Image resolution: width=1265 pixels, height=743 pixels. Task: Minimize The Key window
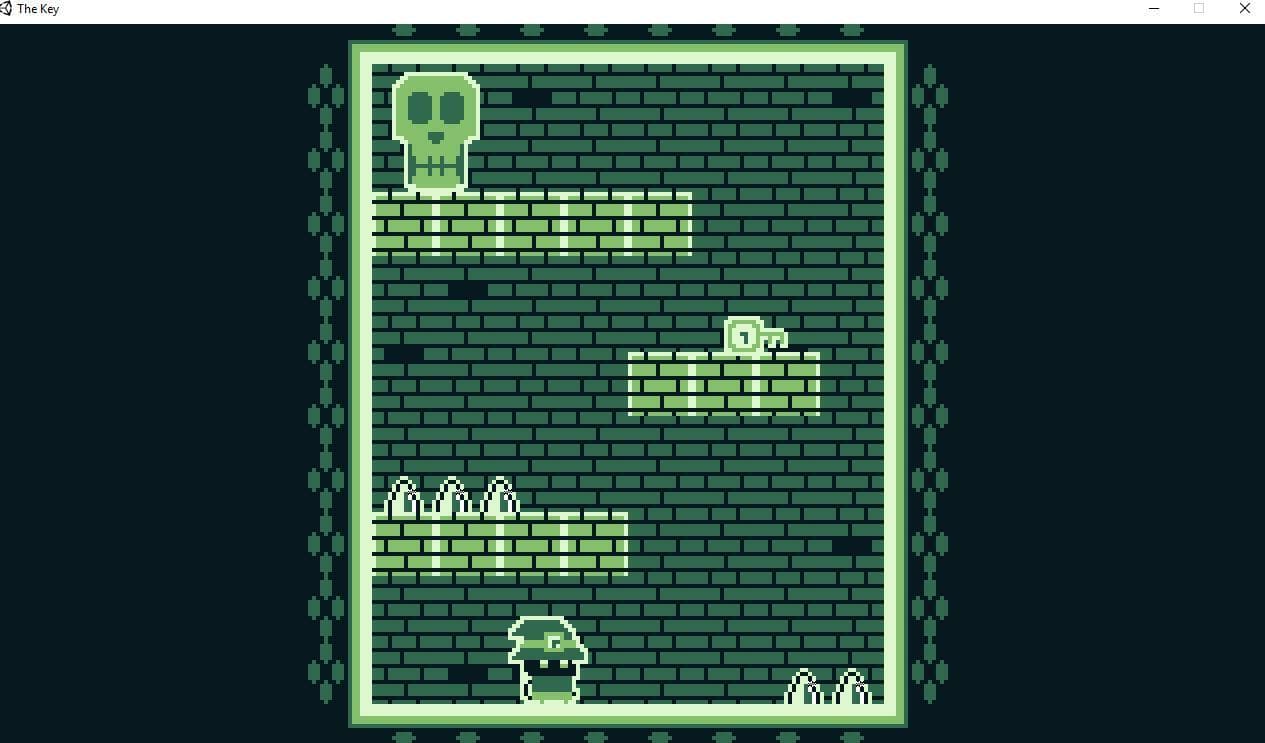(1154, 9)
